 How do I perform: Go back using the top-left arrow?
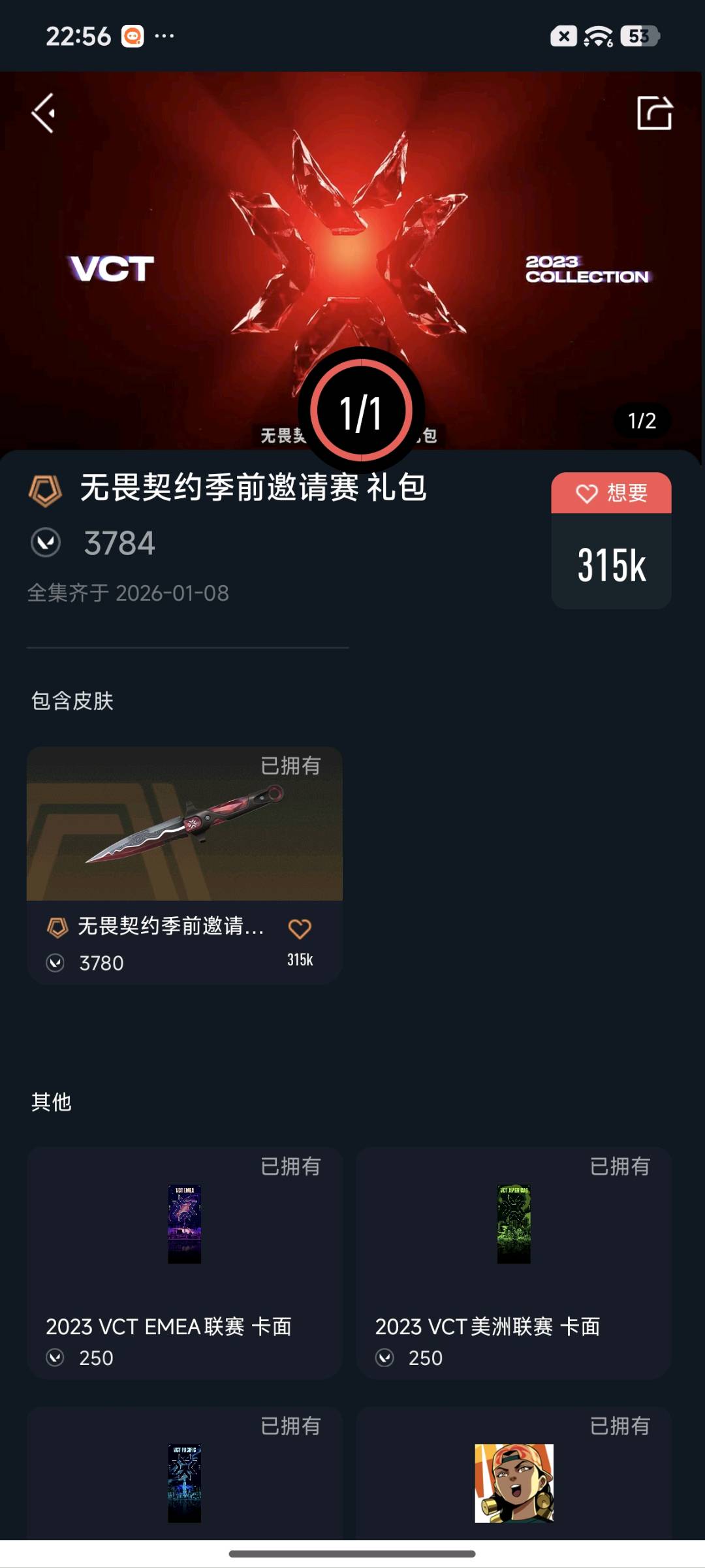point(44,113)
